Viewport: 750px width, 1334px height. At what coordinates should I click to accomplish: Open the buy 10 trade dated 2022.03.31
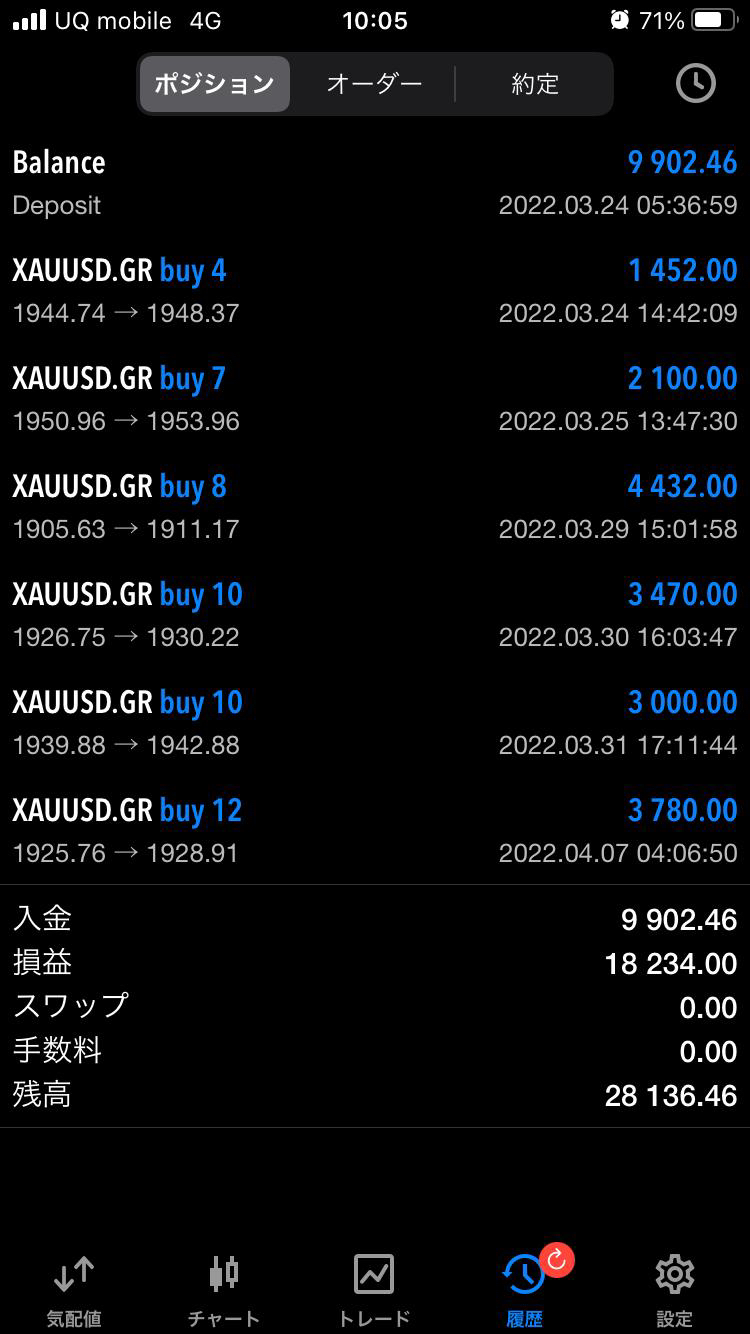tap(375, 723)
